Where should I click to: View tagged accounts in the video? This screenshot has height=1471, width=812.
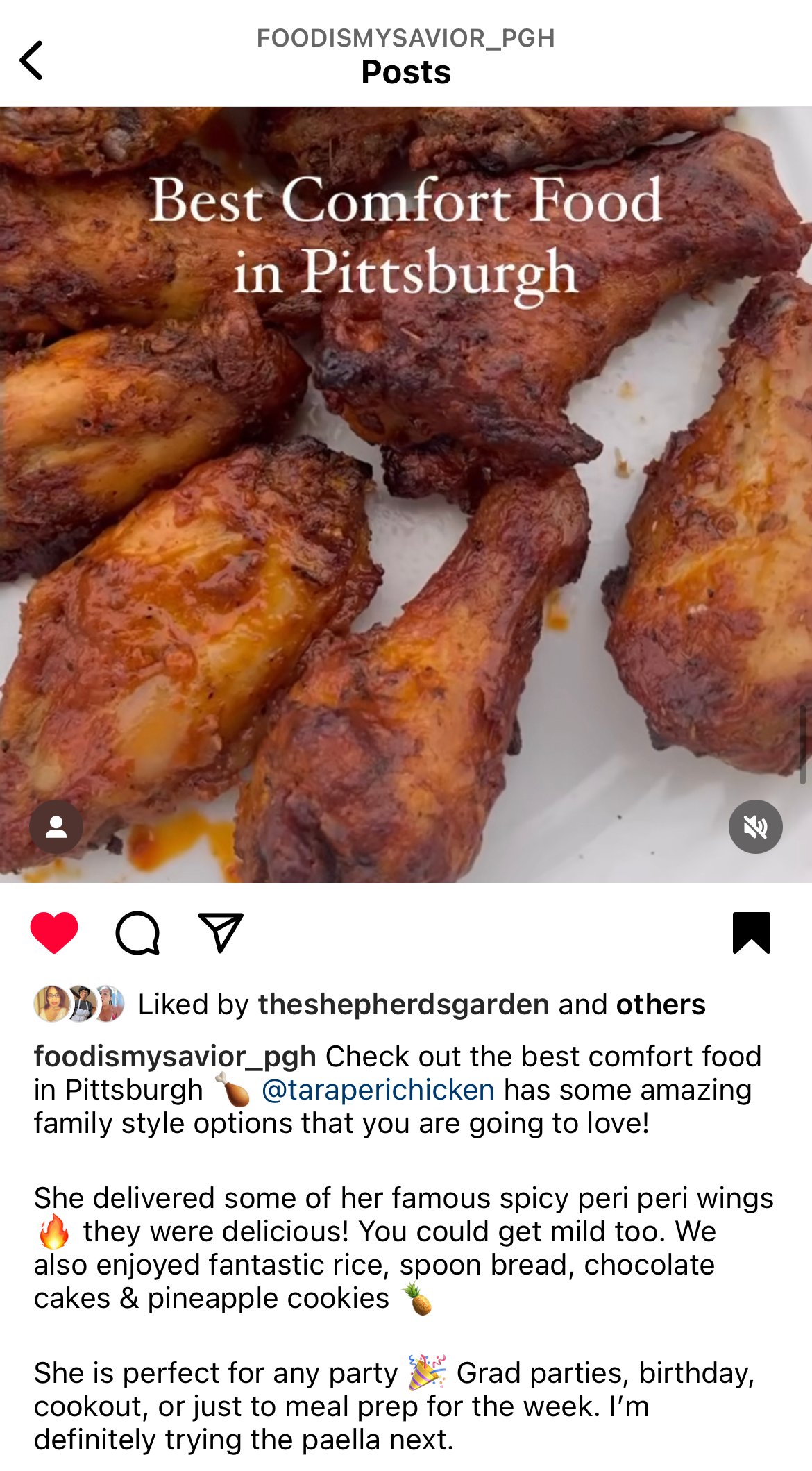tap(56, 827)
